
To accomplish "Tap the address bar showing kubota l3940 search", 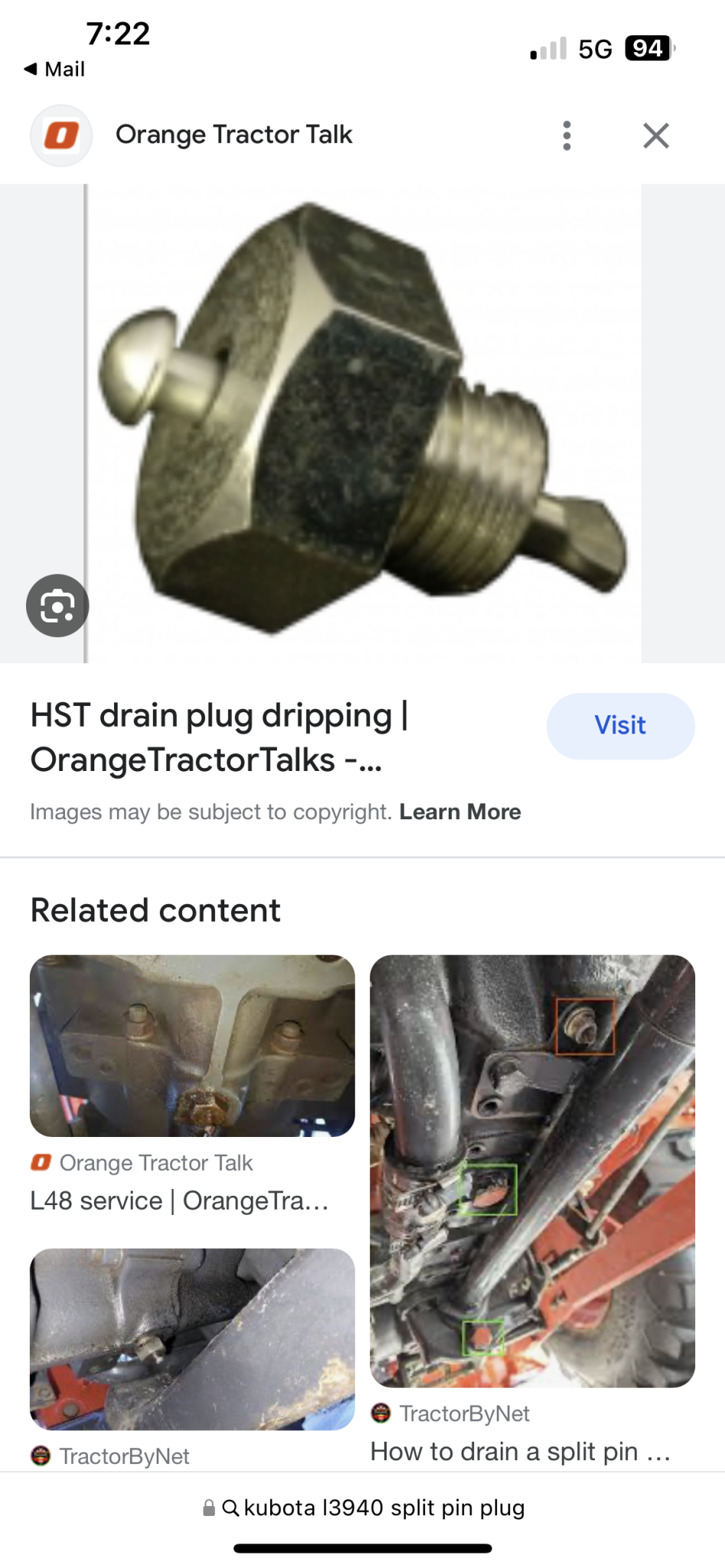I will 363,1508.
